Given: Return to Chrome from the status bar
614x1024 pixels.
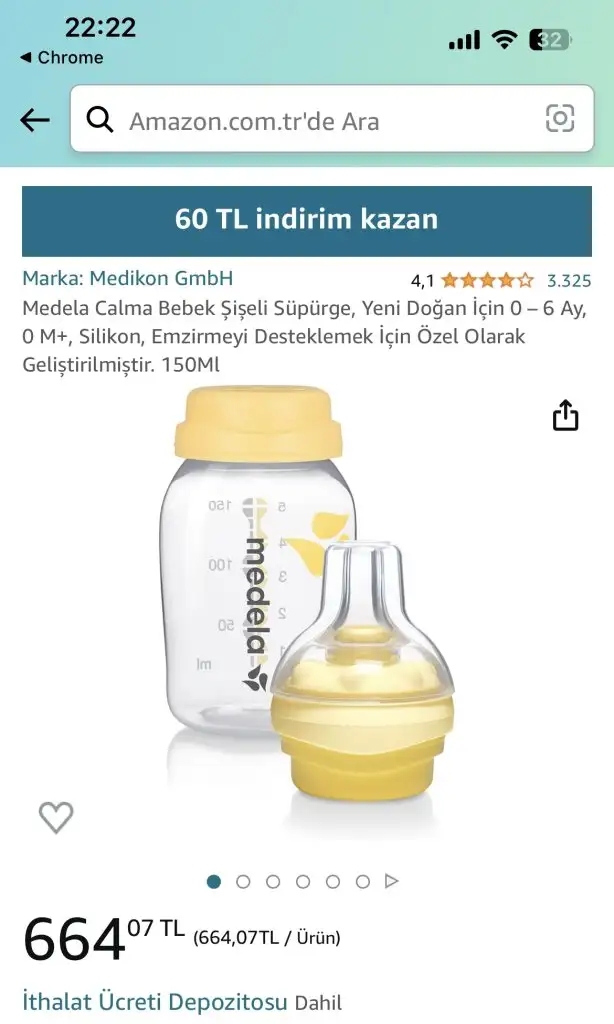Looking at the screenshot, I should pos(61,57).
